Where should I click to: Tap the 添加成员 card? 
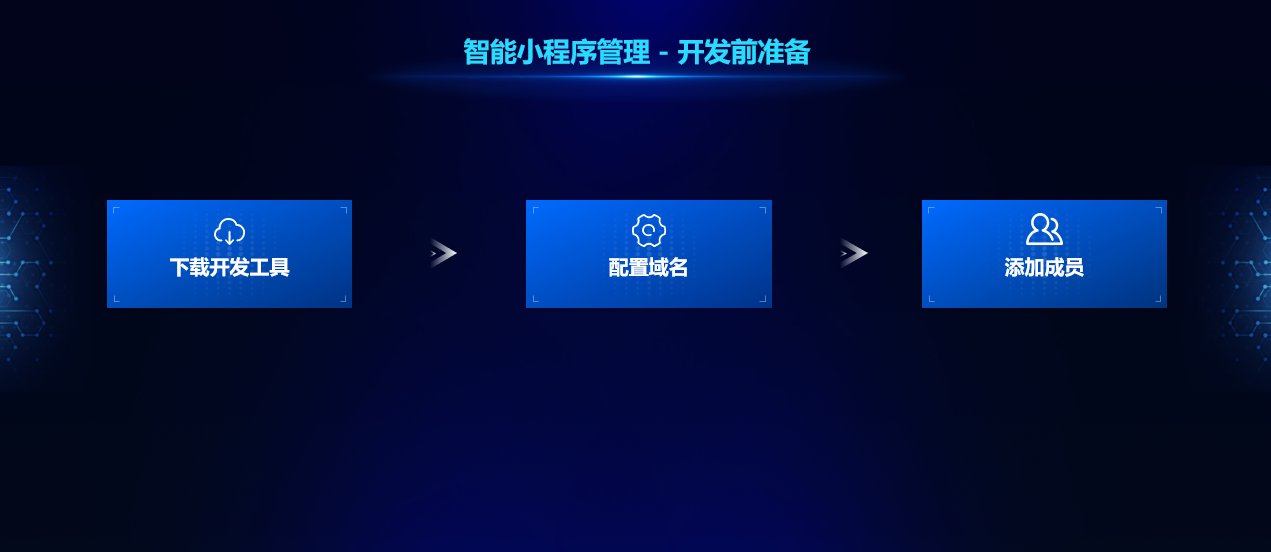pos(1044,254)
